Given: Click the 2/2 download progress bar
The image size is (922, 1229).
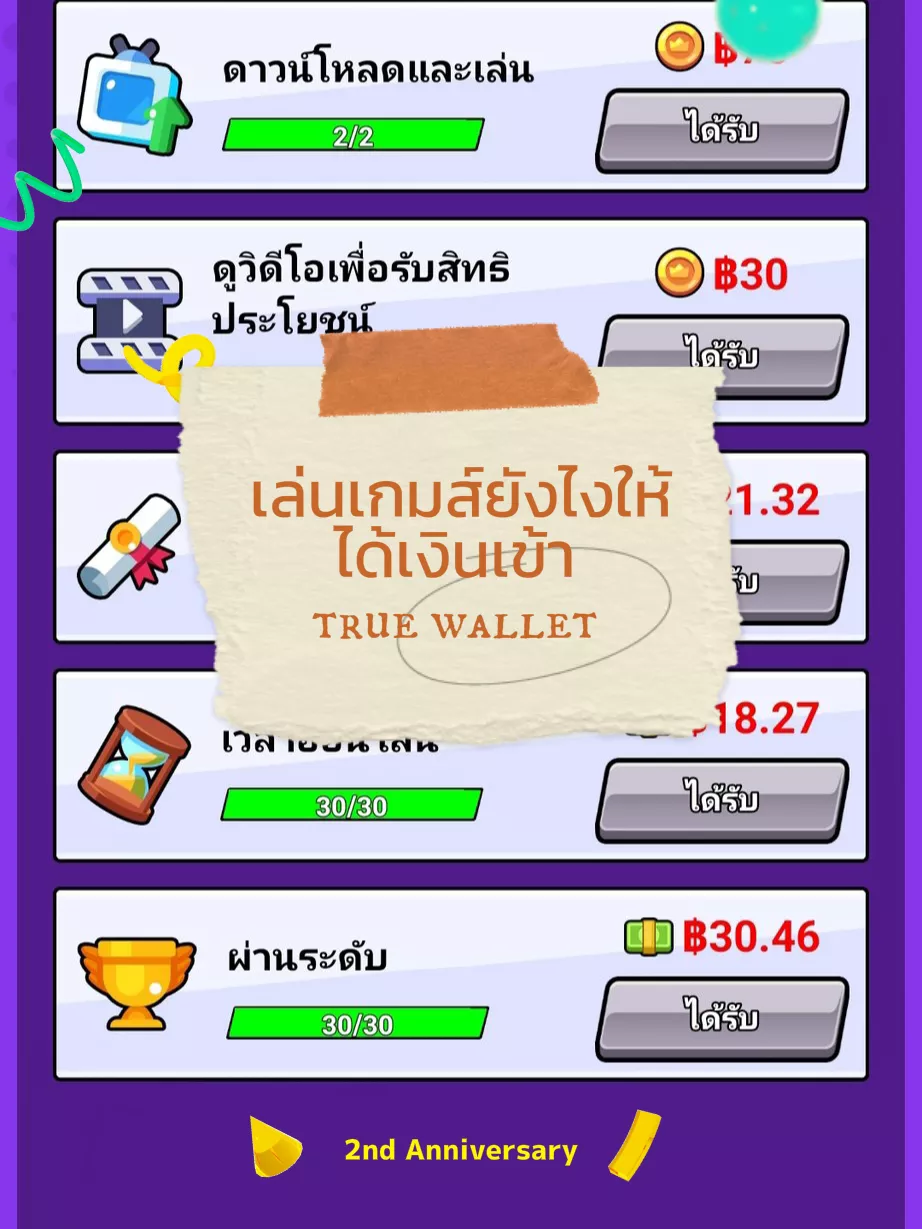Looking at the screenshot, I should click(354, 135).
